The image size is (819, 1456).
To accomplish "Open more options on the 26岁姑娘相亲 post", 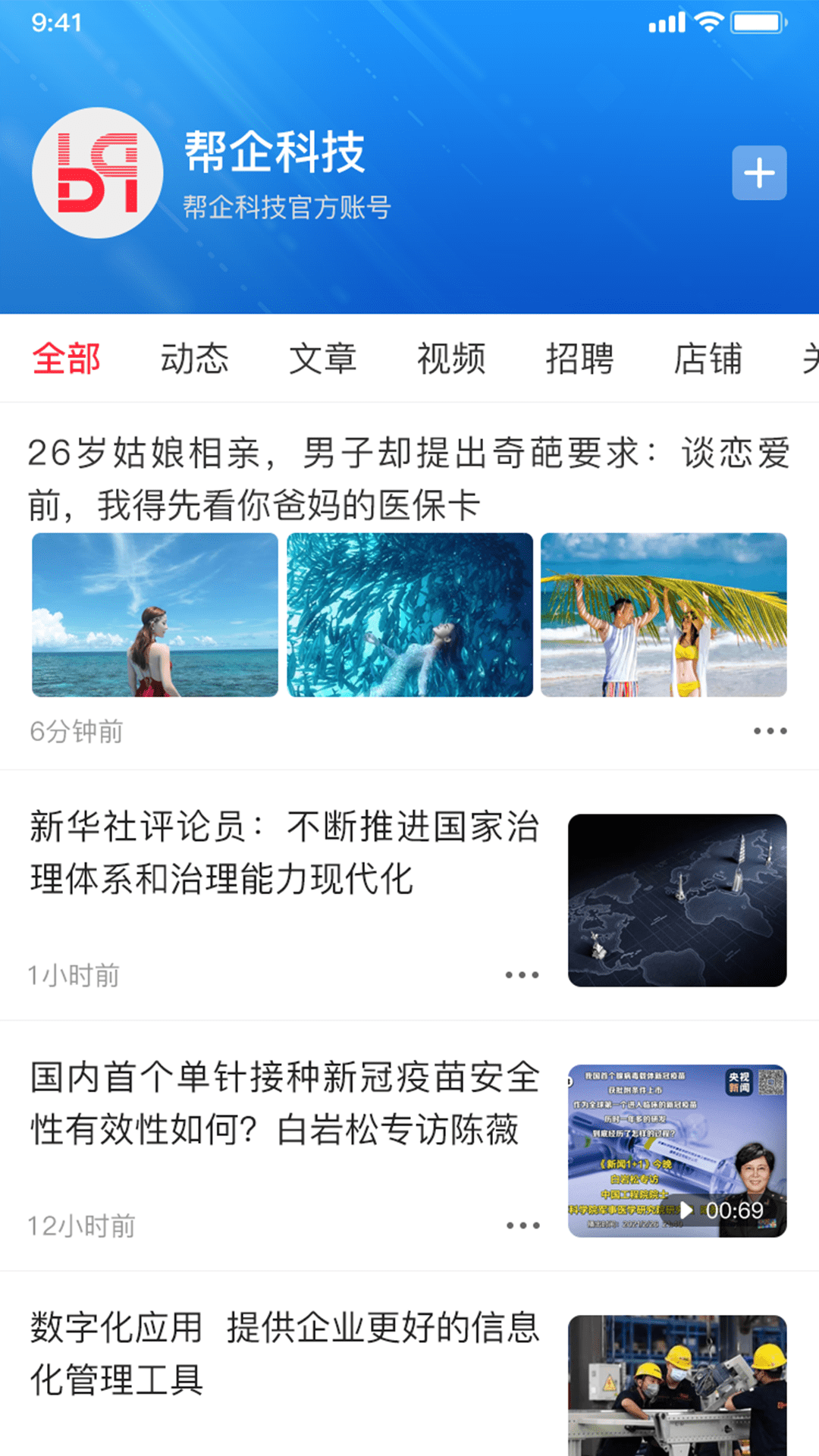I will tap(768, 730).
